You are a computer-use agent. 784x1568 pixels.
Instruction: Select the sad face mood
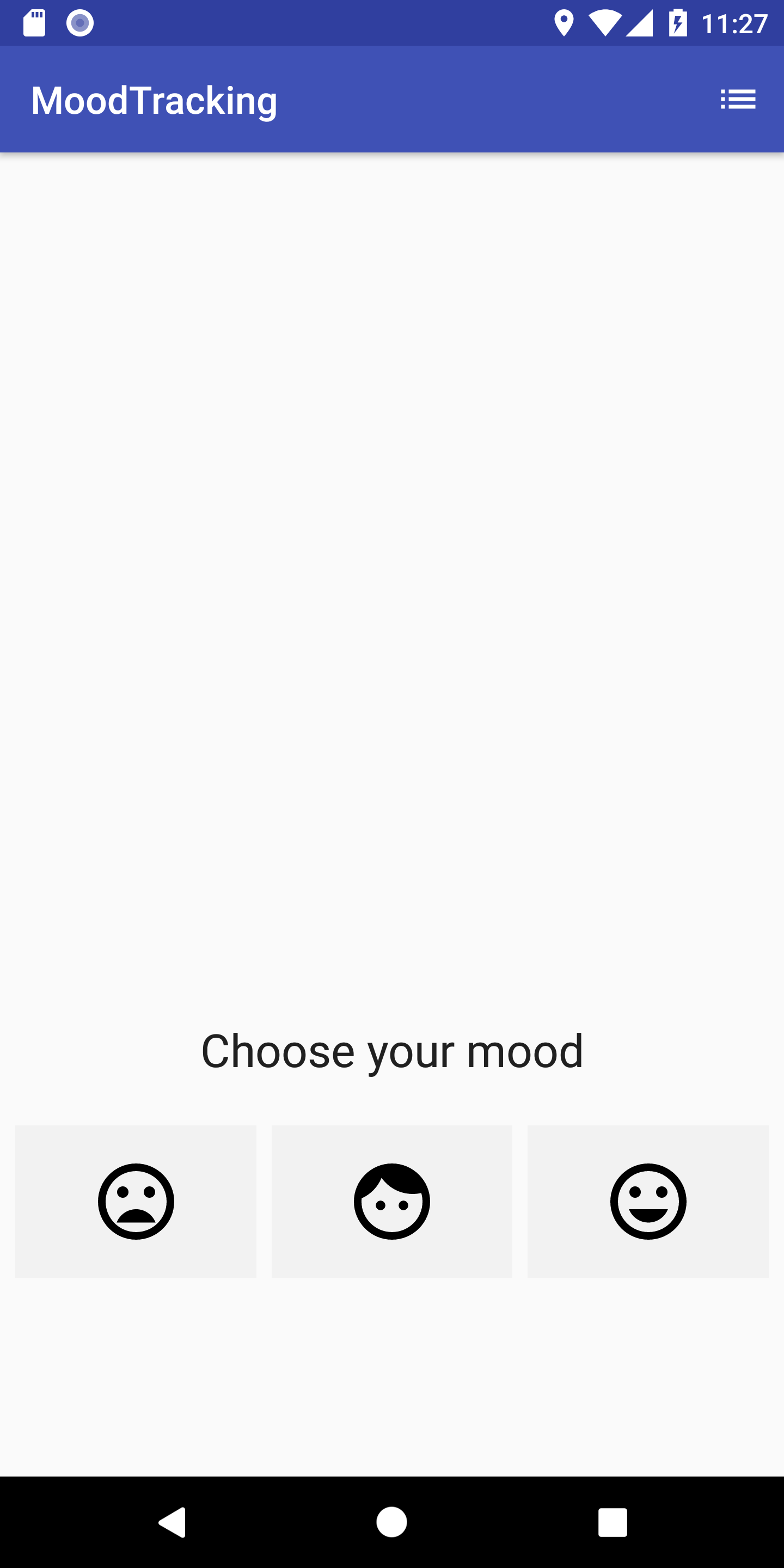coord(136,1201)
